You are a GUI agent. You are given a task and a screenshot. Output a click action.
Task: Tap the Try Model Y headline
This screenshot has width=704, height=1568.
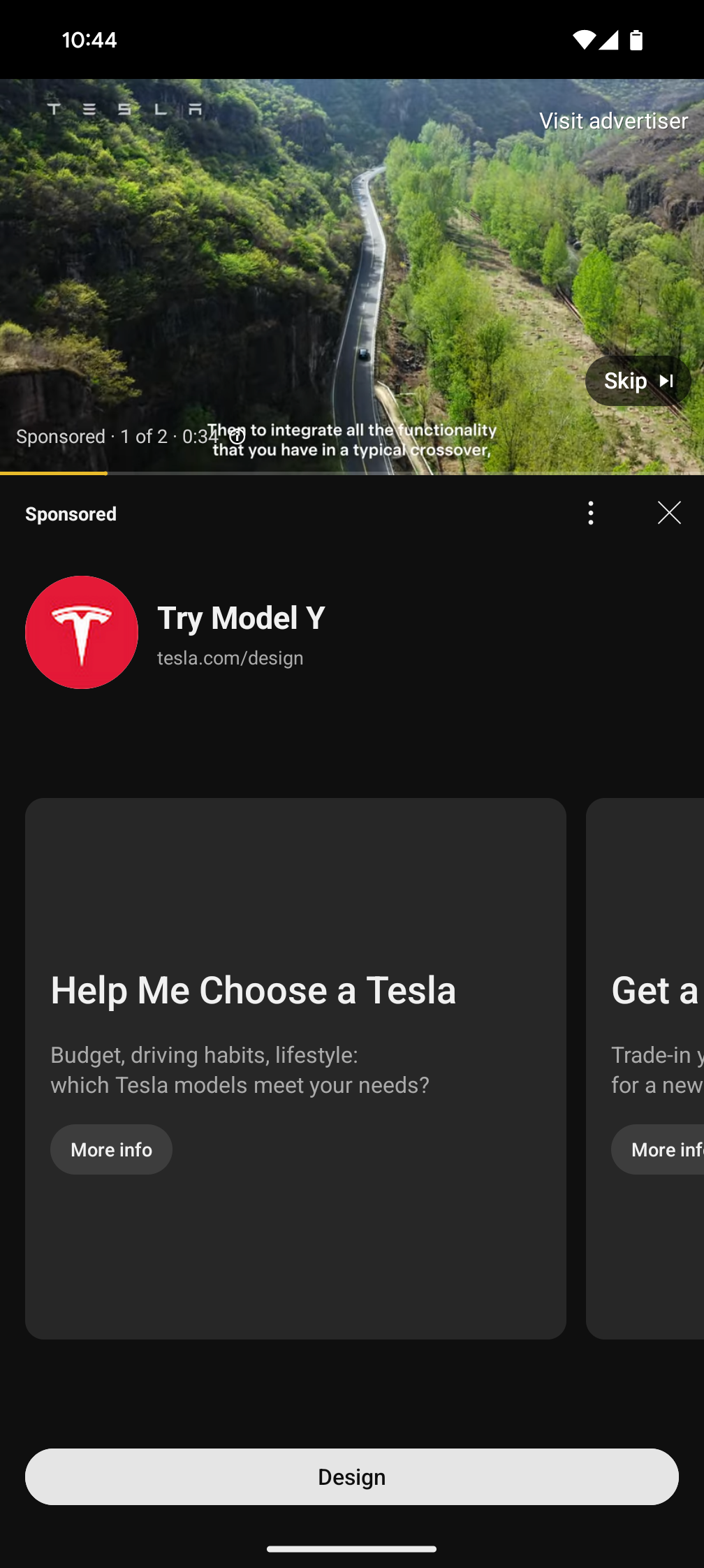coord(241,617)
